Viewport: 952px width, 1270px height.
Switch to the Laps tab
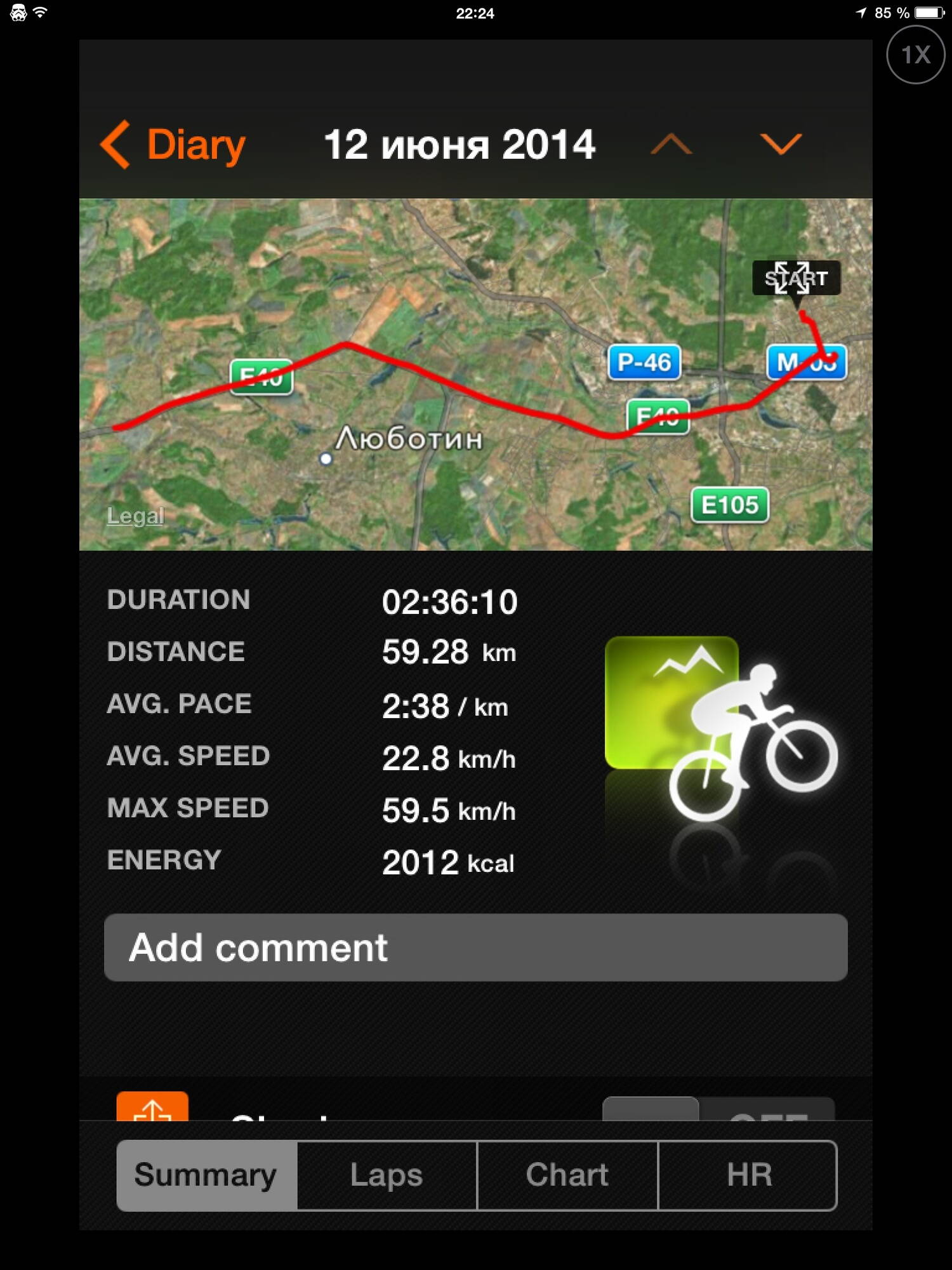pyautogui.click(x=387, y=1175)
